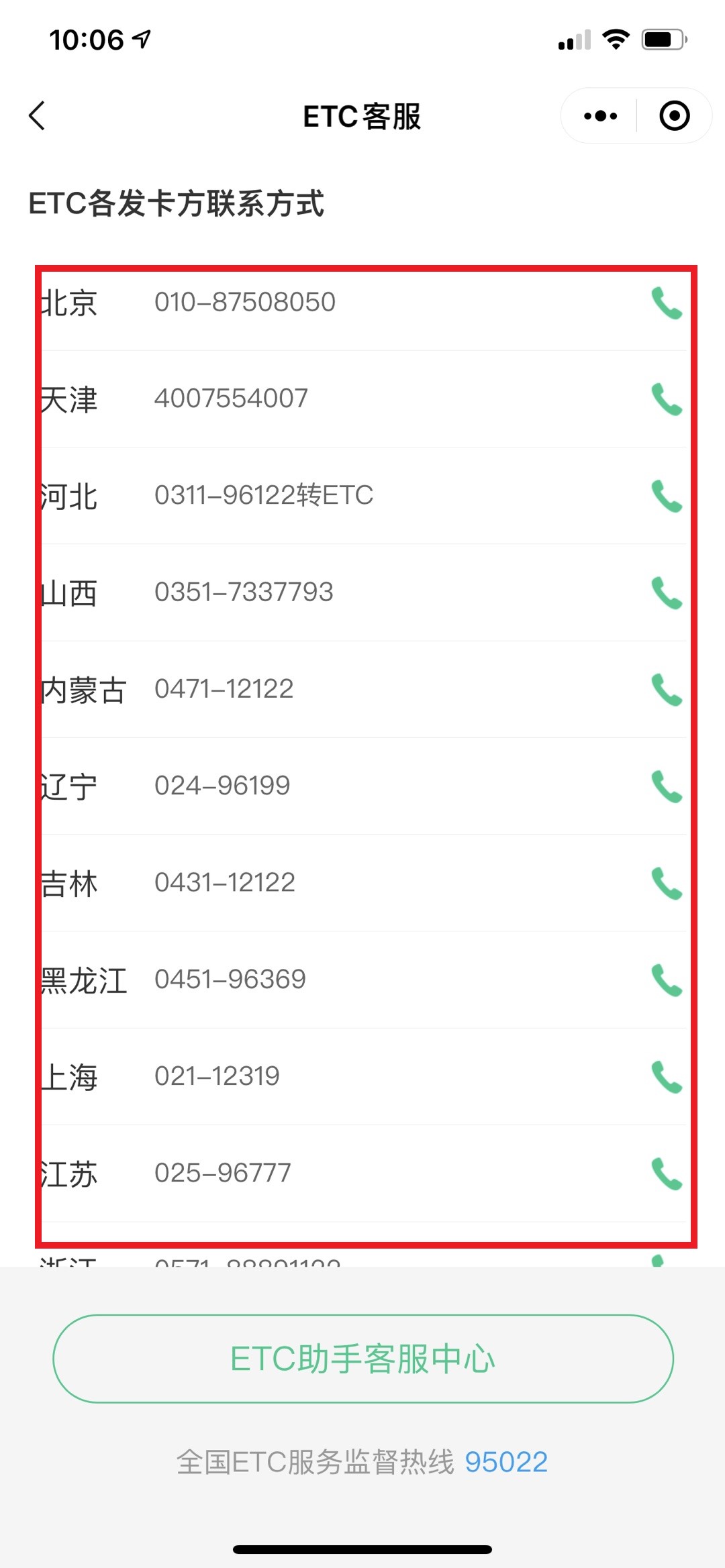Dial the 河北 ETC service number
Viewport: 725px width, 1568px height.
(667, 496)
